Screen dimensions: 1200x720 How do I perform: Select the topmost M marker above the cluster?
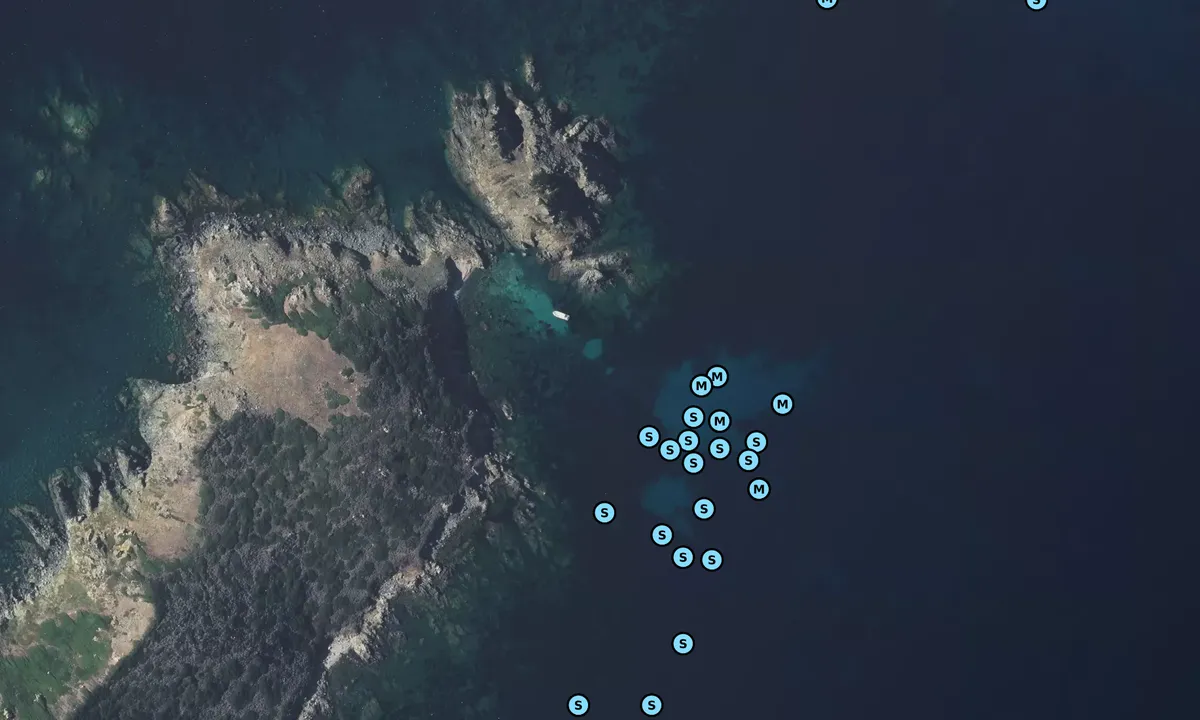[x=717, y=377]
